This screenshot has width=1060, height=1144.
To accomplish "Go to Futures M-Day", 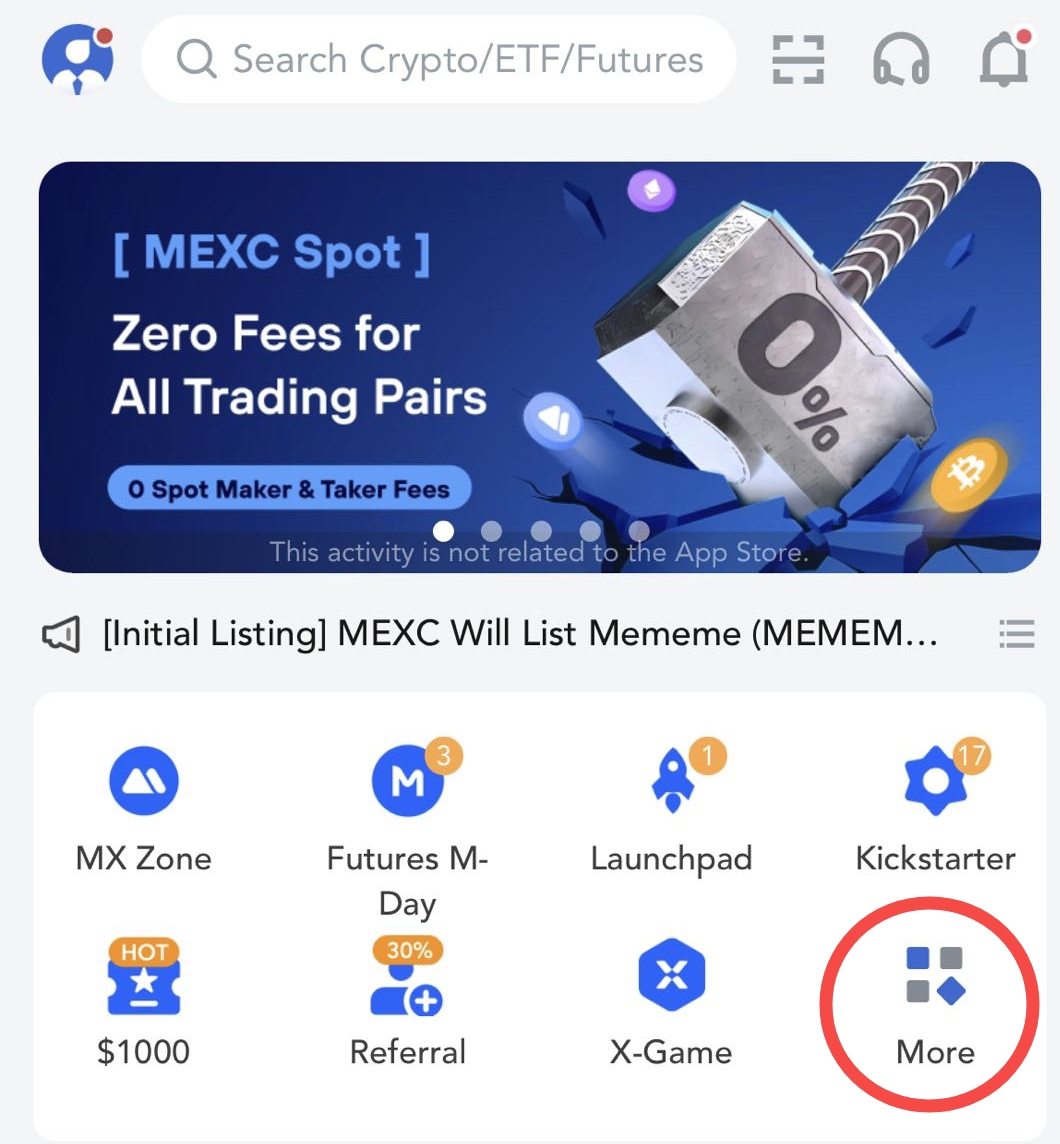I will point(407,808).
